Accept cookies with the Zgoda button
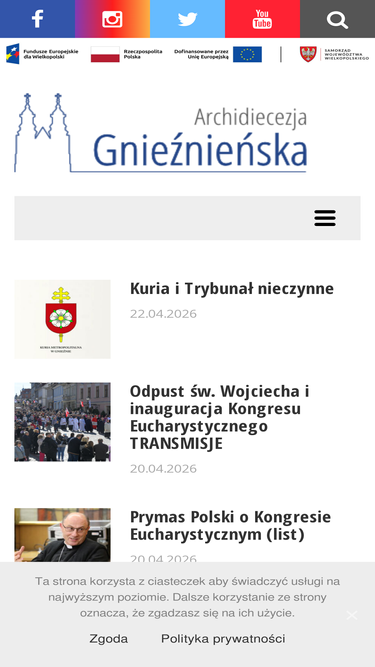The image size is (375, 667). (108, 639)
